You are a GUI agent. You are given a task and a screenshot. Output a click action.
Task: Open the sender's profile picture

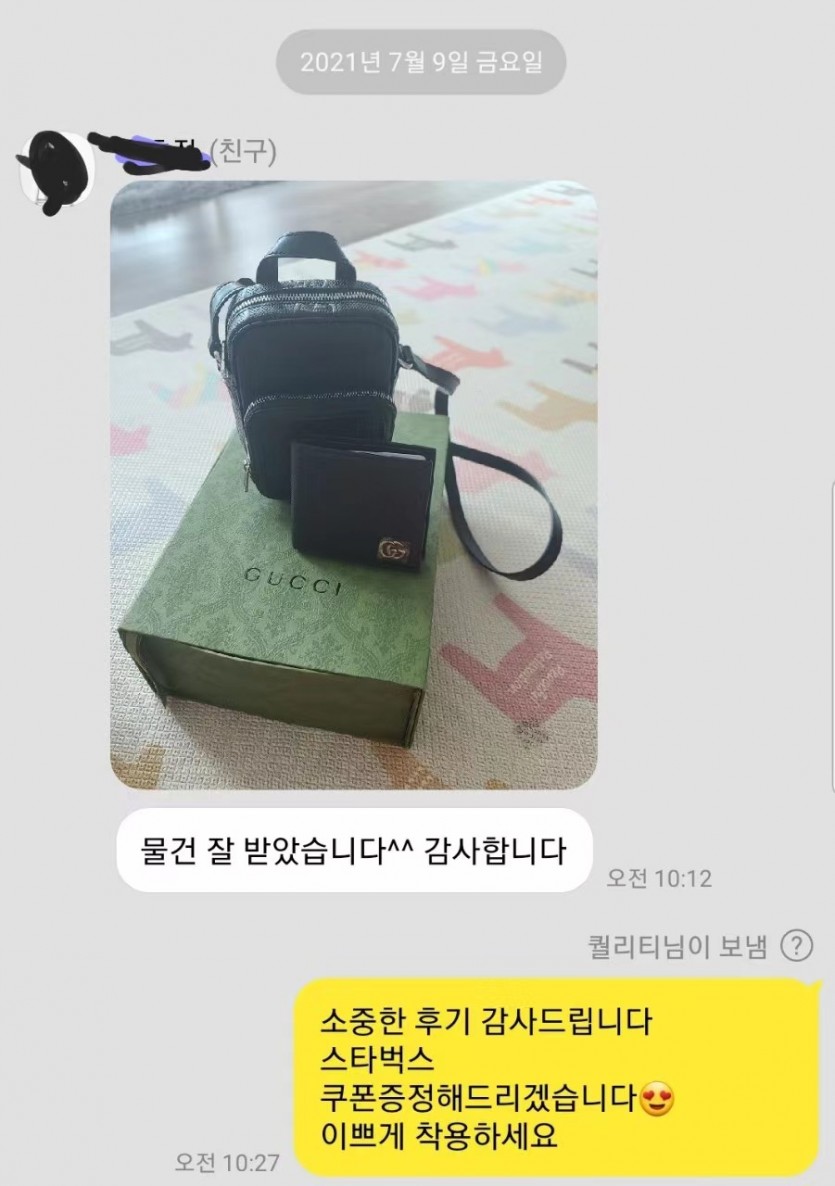55,170
